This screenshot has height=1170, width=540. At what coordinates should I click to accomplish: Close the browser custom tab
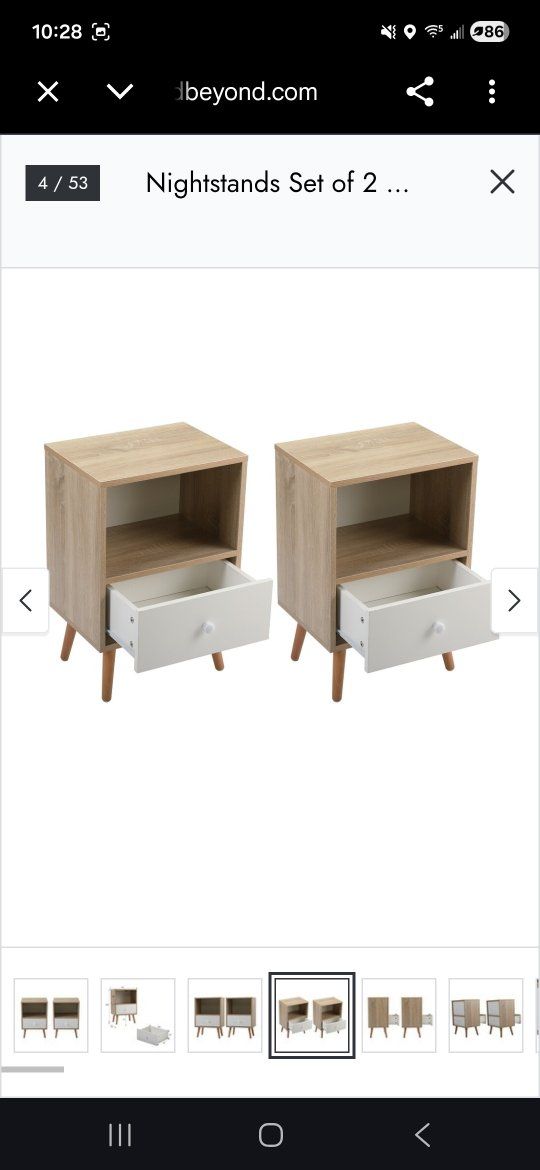[48, 93]
